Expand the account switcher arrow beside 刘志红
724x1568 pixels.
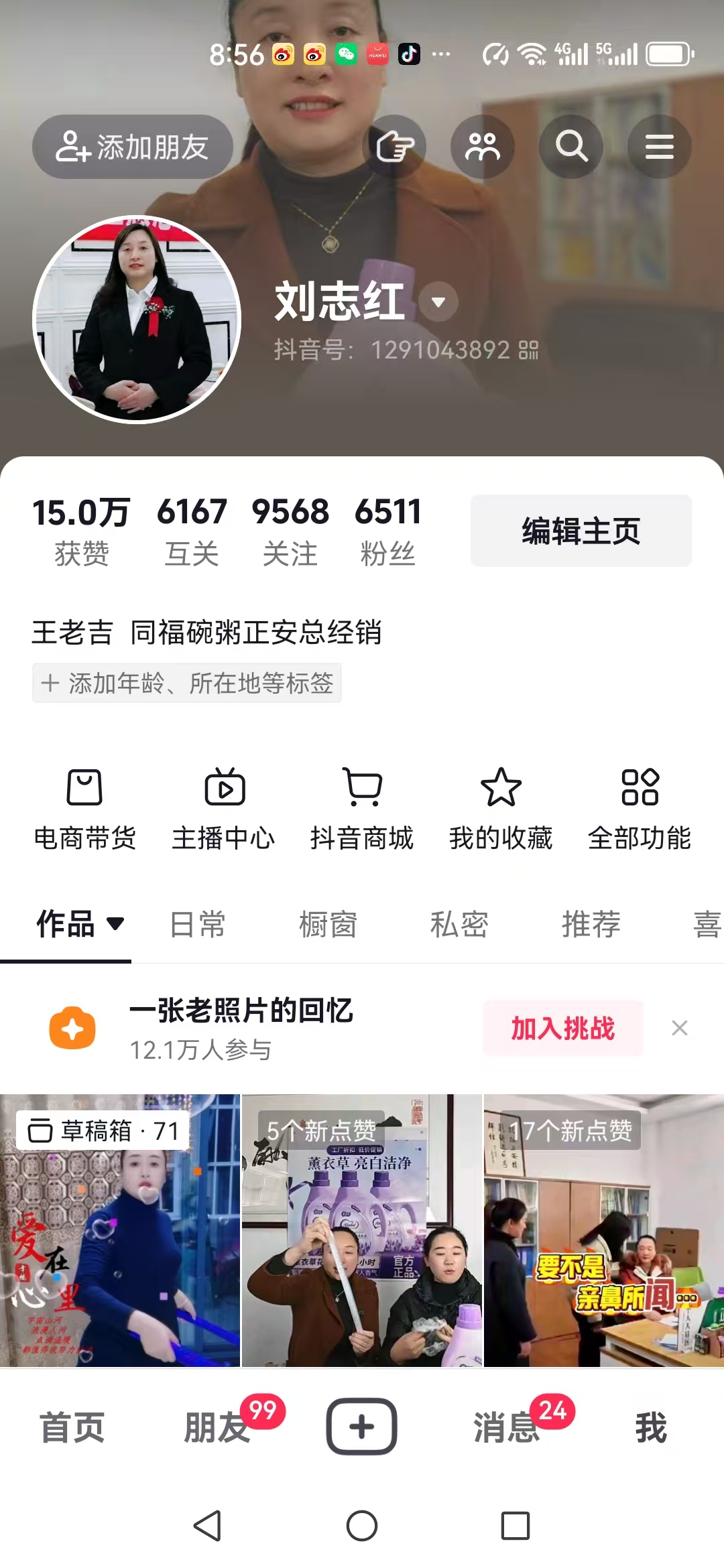[438, 302]
